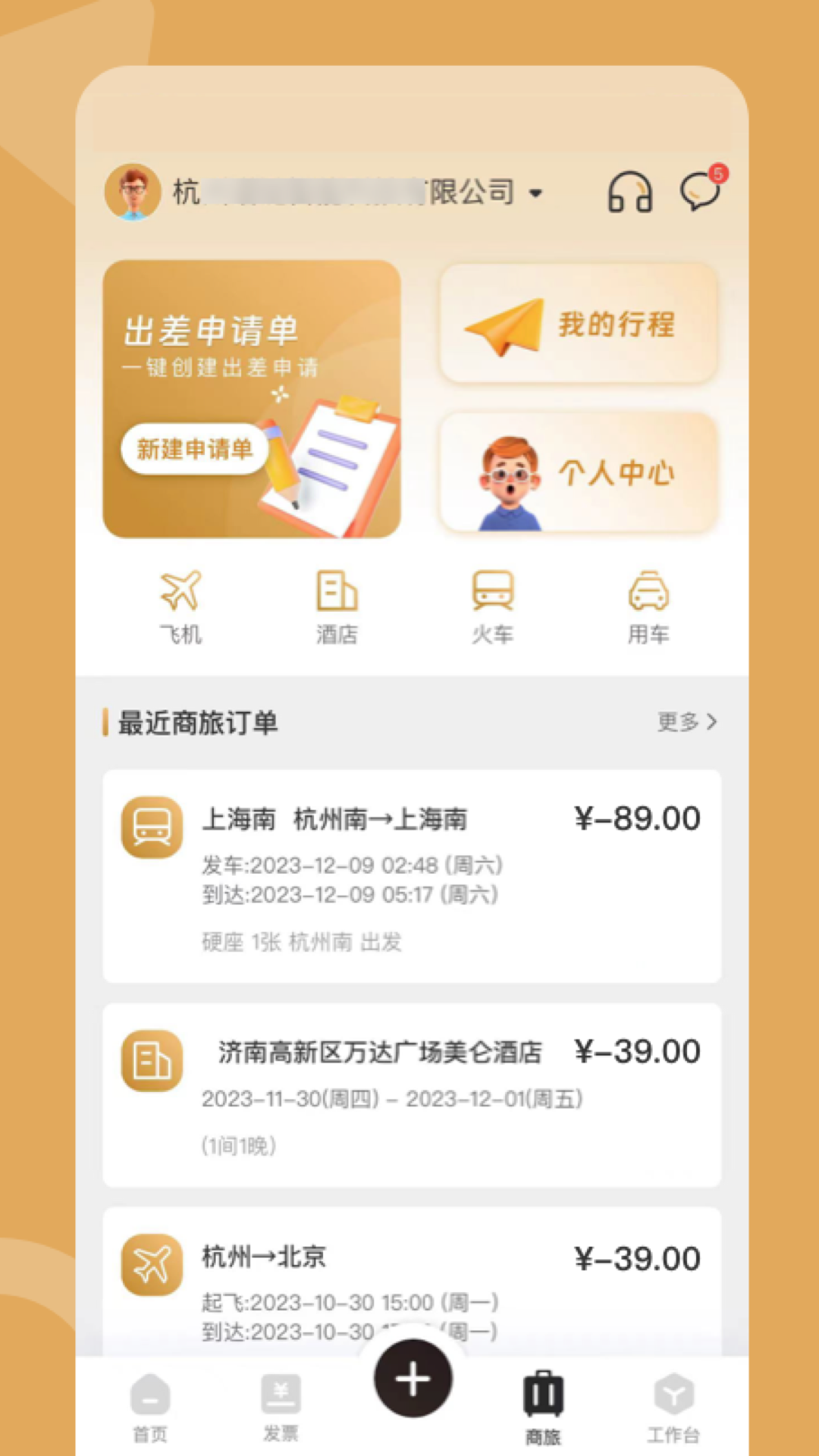Open the 济南高新区万达广场美仑酒店 order

412,1094
